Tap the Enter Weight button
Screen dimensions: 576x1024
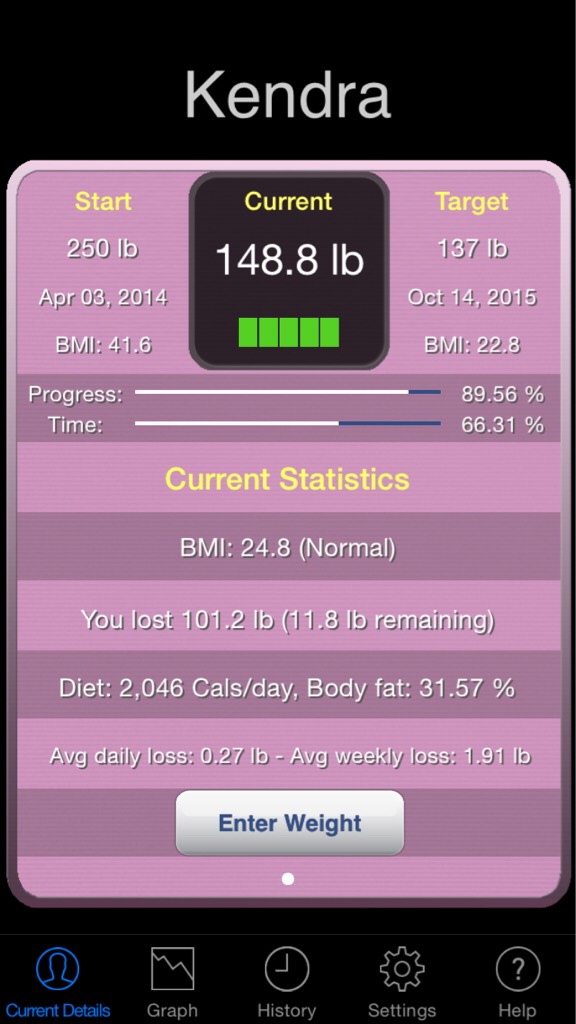(x=289, y=823)
